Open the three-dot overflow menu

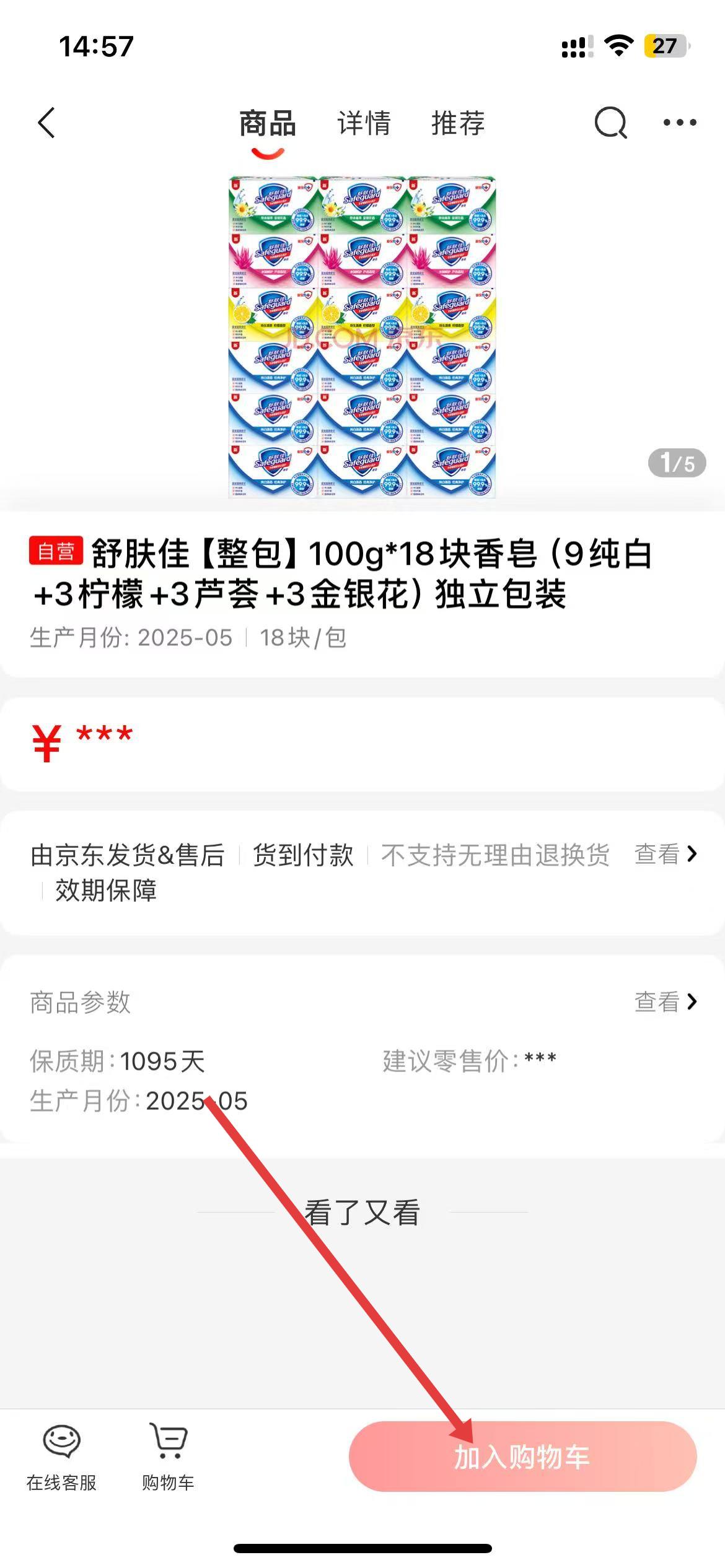[x=679, y=123]
